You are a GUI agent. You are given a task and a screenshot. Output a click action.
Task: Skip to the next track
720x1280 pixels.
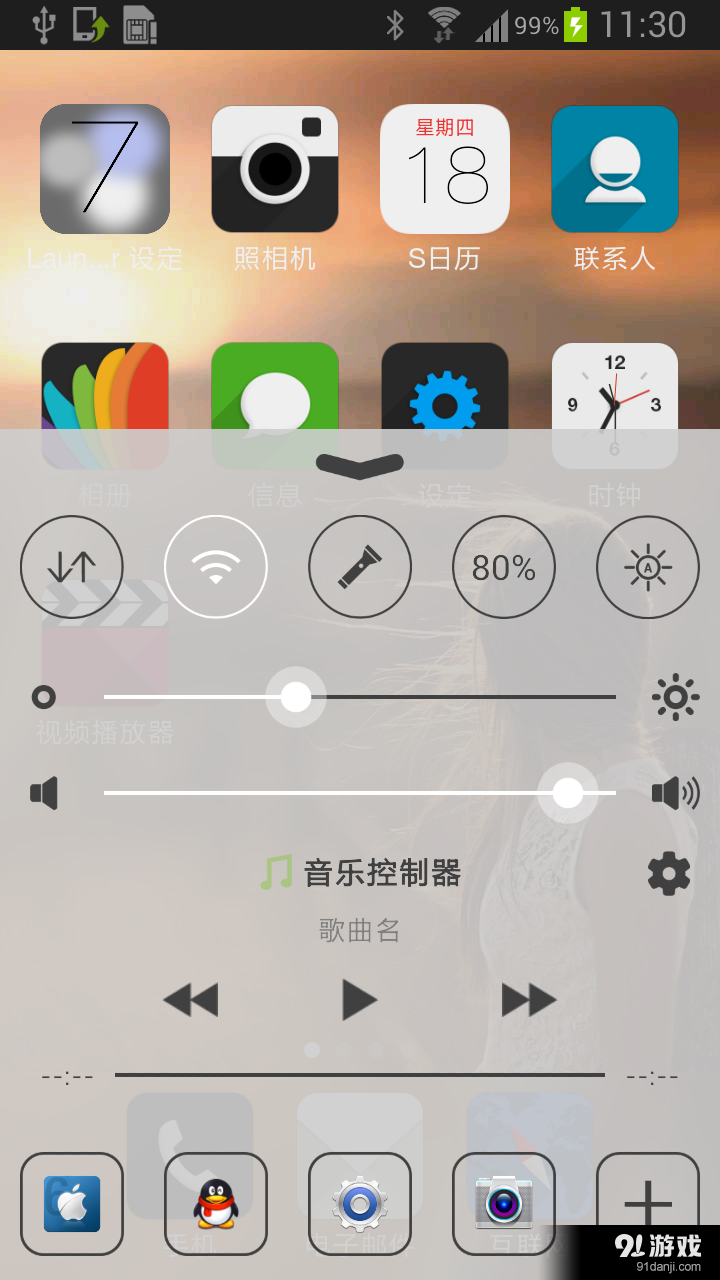coord(529,999)
